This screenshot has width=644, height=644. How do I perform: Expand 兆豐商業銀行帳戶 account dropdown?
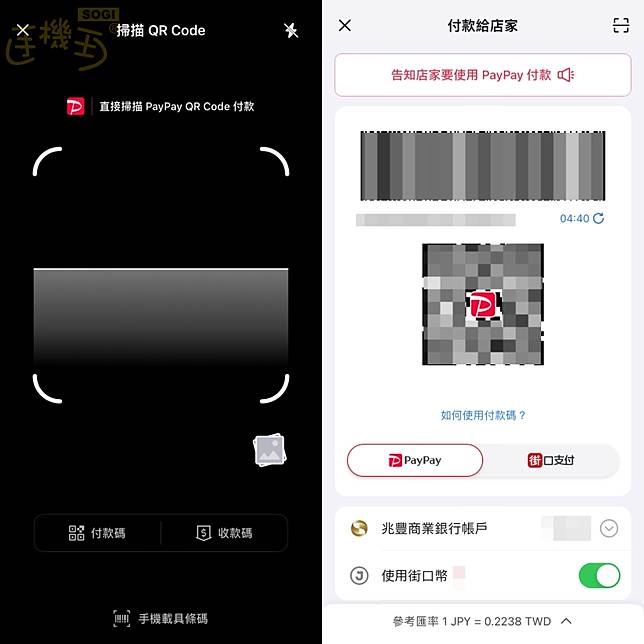(609, 528)
